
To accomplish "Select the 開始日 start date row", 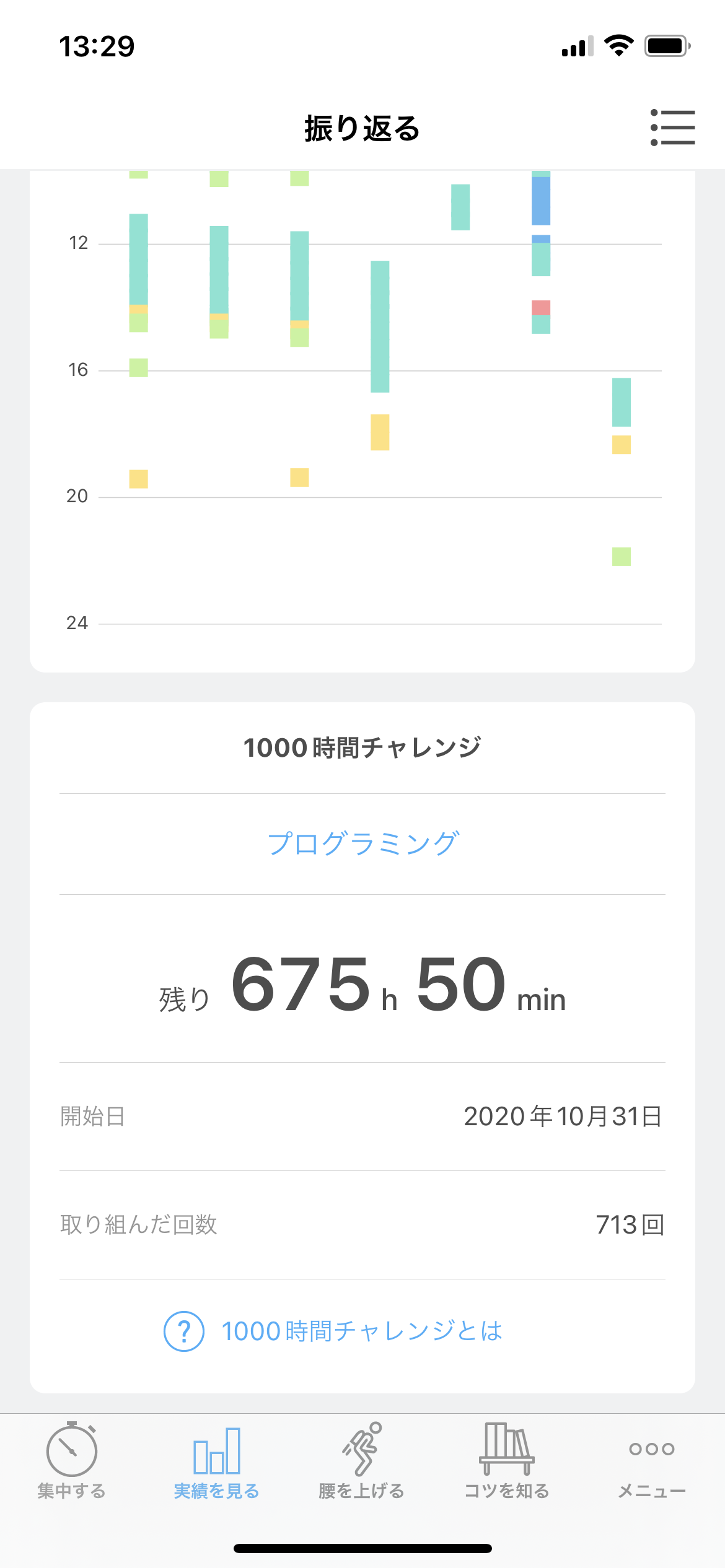I will click(x=362, y=1117).
